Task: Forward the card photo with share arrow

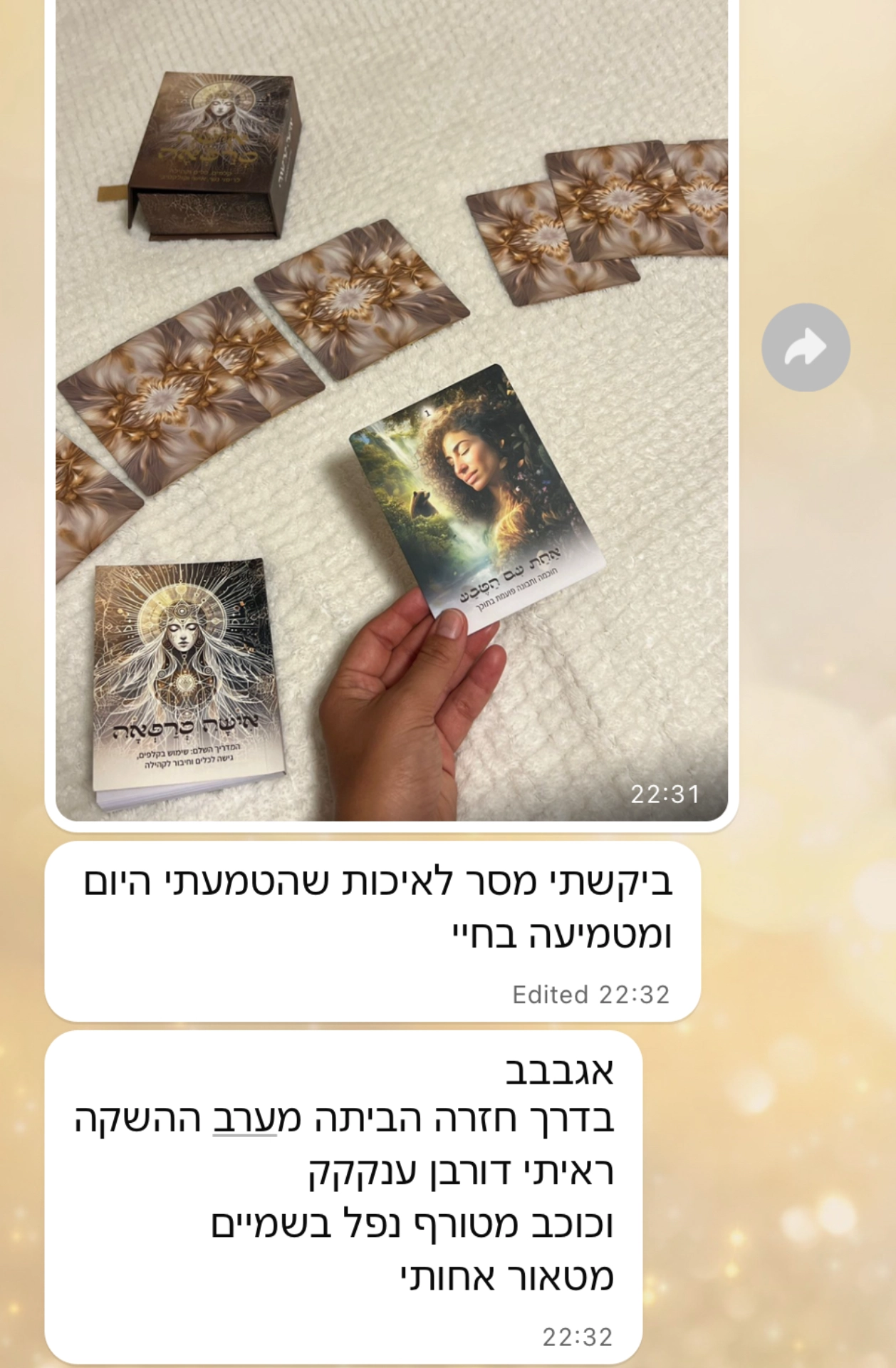Action: click(x=806, y=348)
